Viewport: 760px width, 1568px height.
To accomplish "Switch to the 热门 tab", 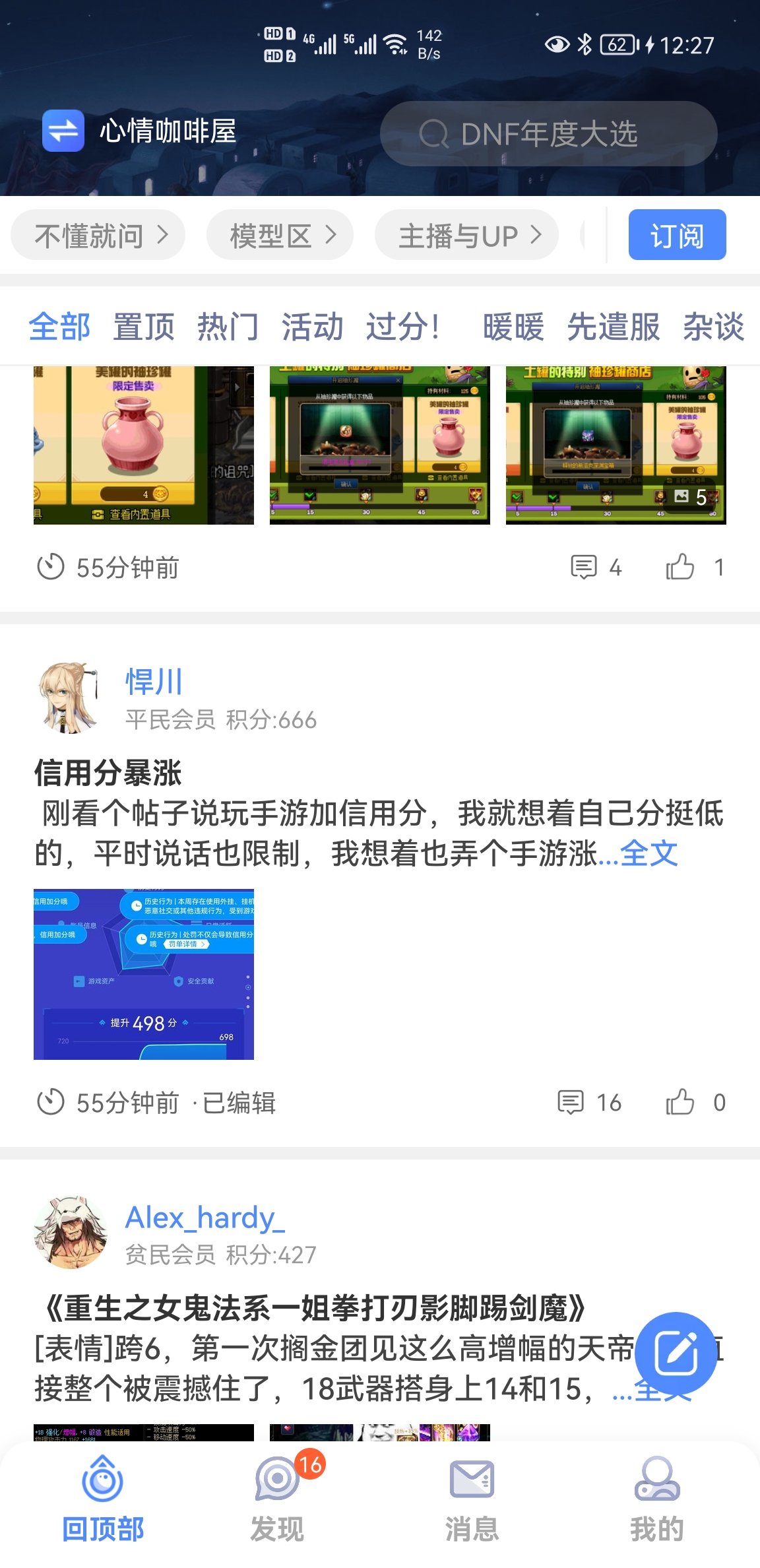I will pyautogui.click(x=228, y=327).
